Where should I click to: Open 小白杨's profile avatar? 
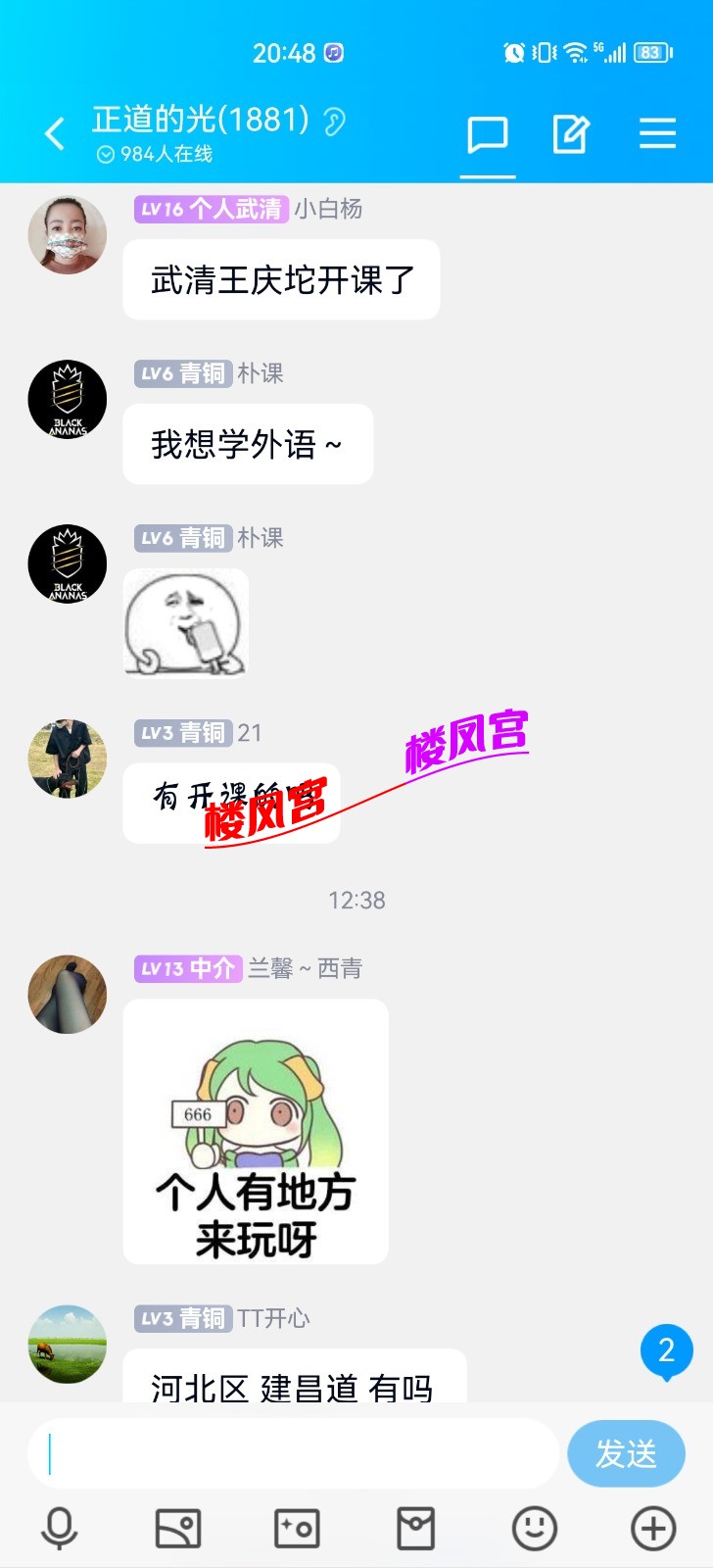pyautogui.click(x=67, y=235)
